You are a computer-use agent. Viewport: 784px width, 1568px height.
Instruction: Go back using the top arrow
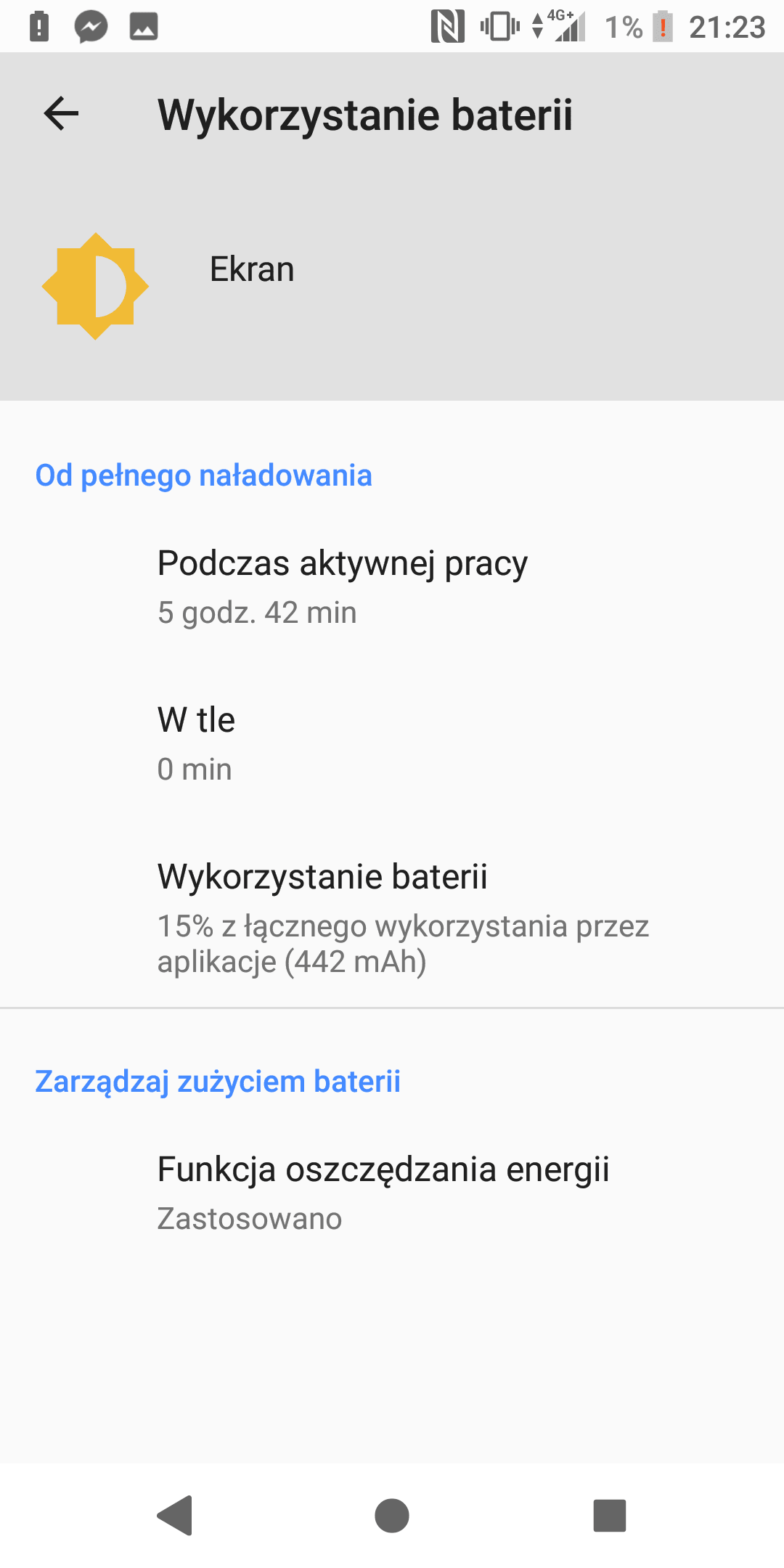[61, 114]
